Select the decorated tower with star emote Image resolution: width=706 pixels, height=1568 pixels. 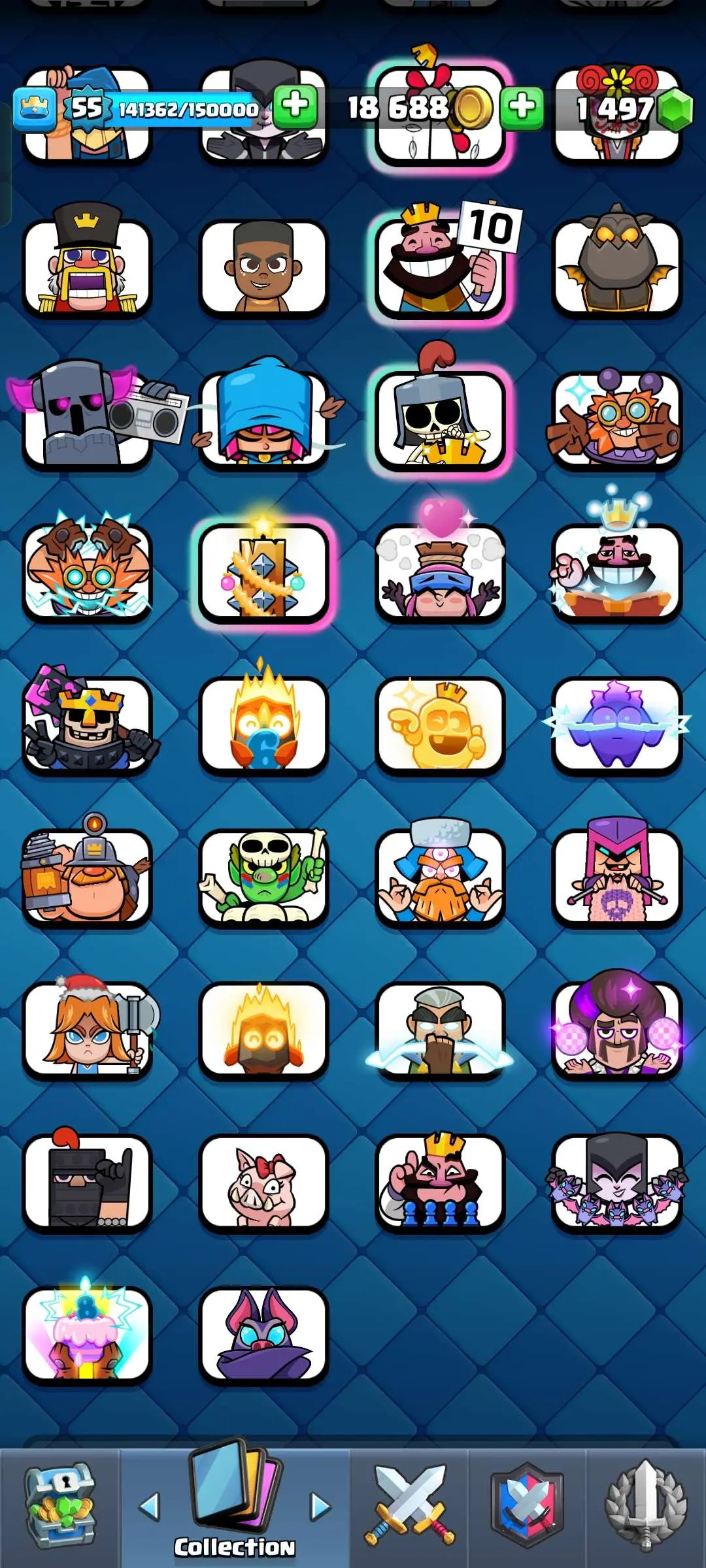point(263,572)
